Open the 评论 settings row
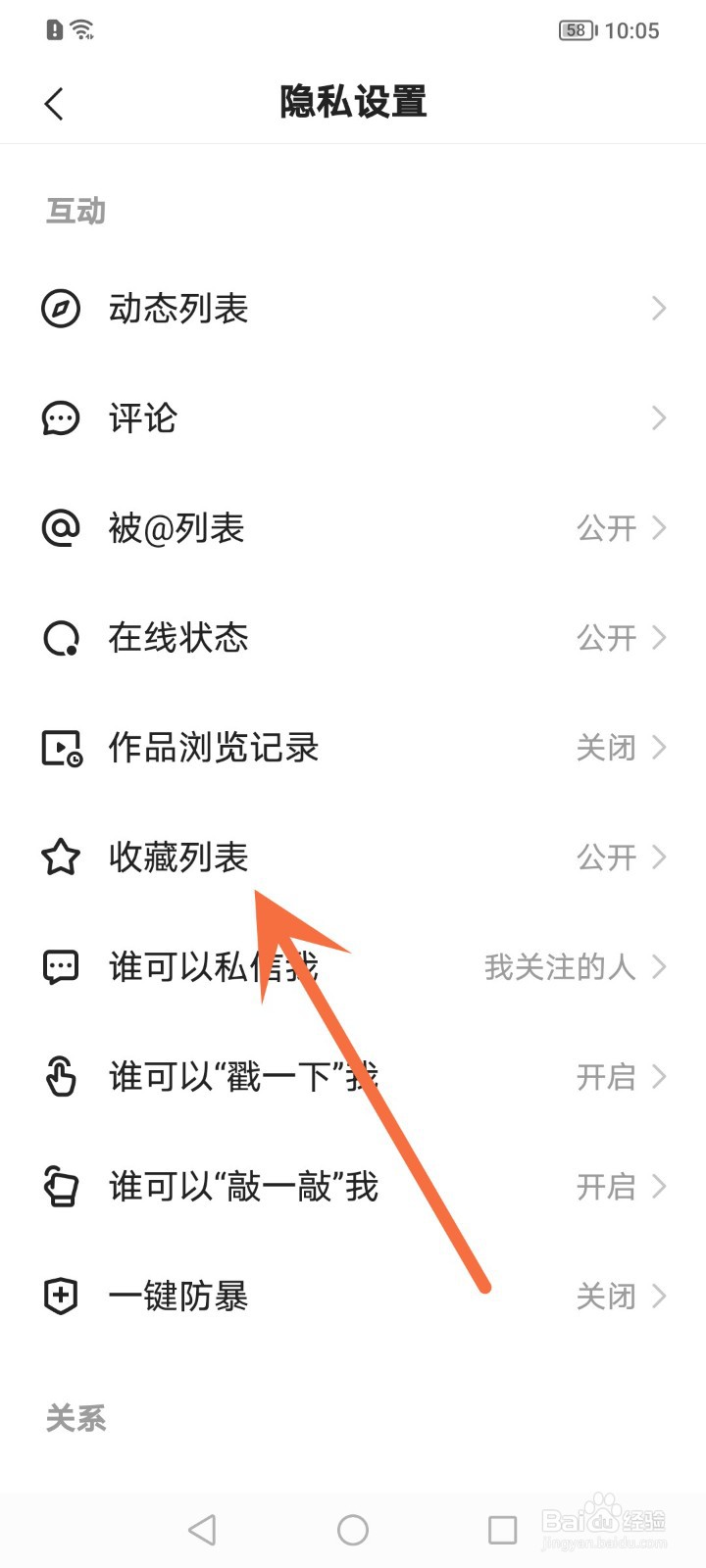 point(353,418)
